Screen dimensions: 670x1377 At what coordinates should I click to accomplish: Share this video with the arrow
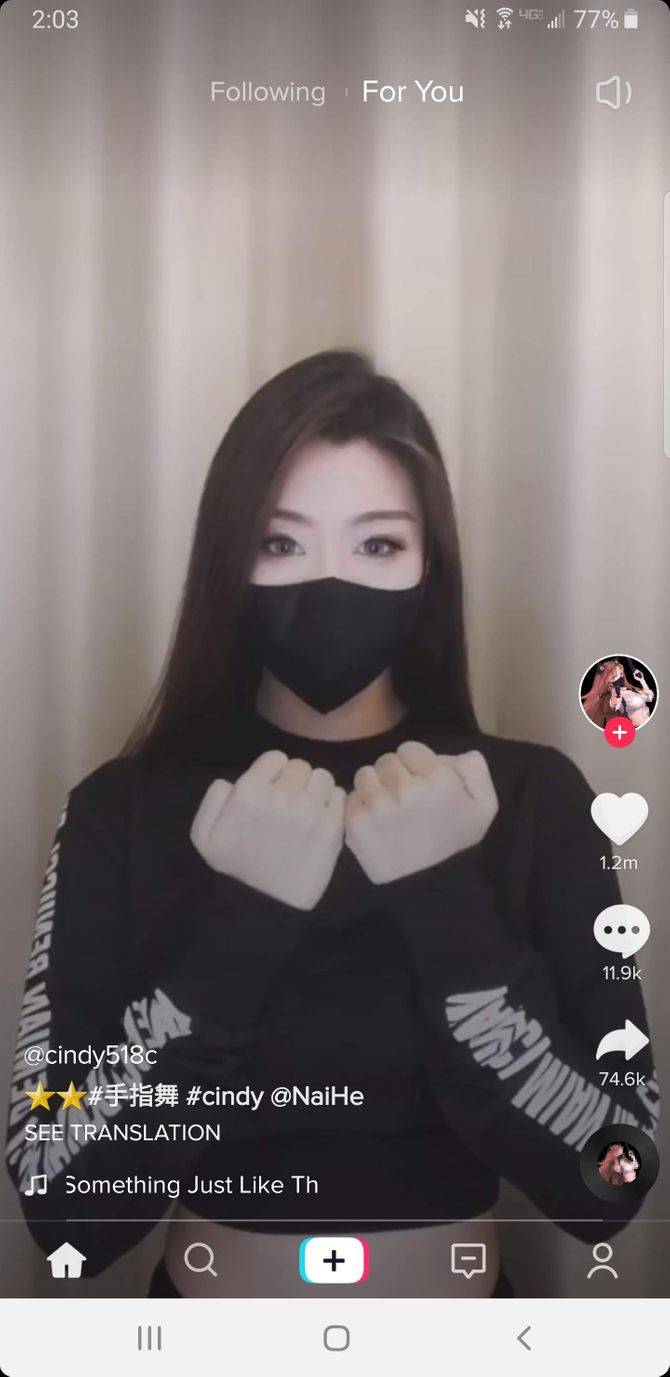(621, 1042)
